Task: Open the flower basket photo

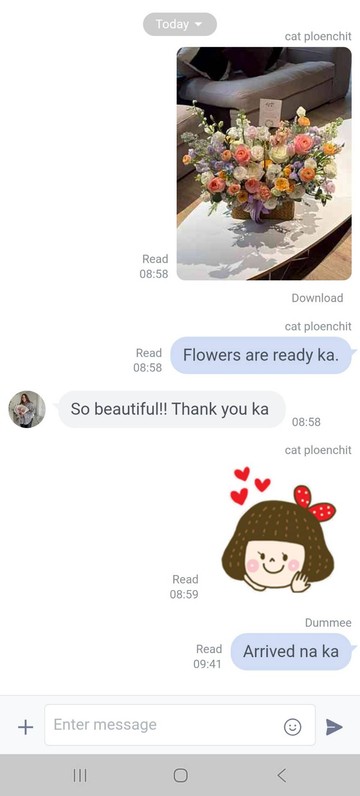Action: click(x=264, y=163)
